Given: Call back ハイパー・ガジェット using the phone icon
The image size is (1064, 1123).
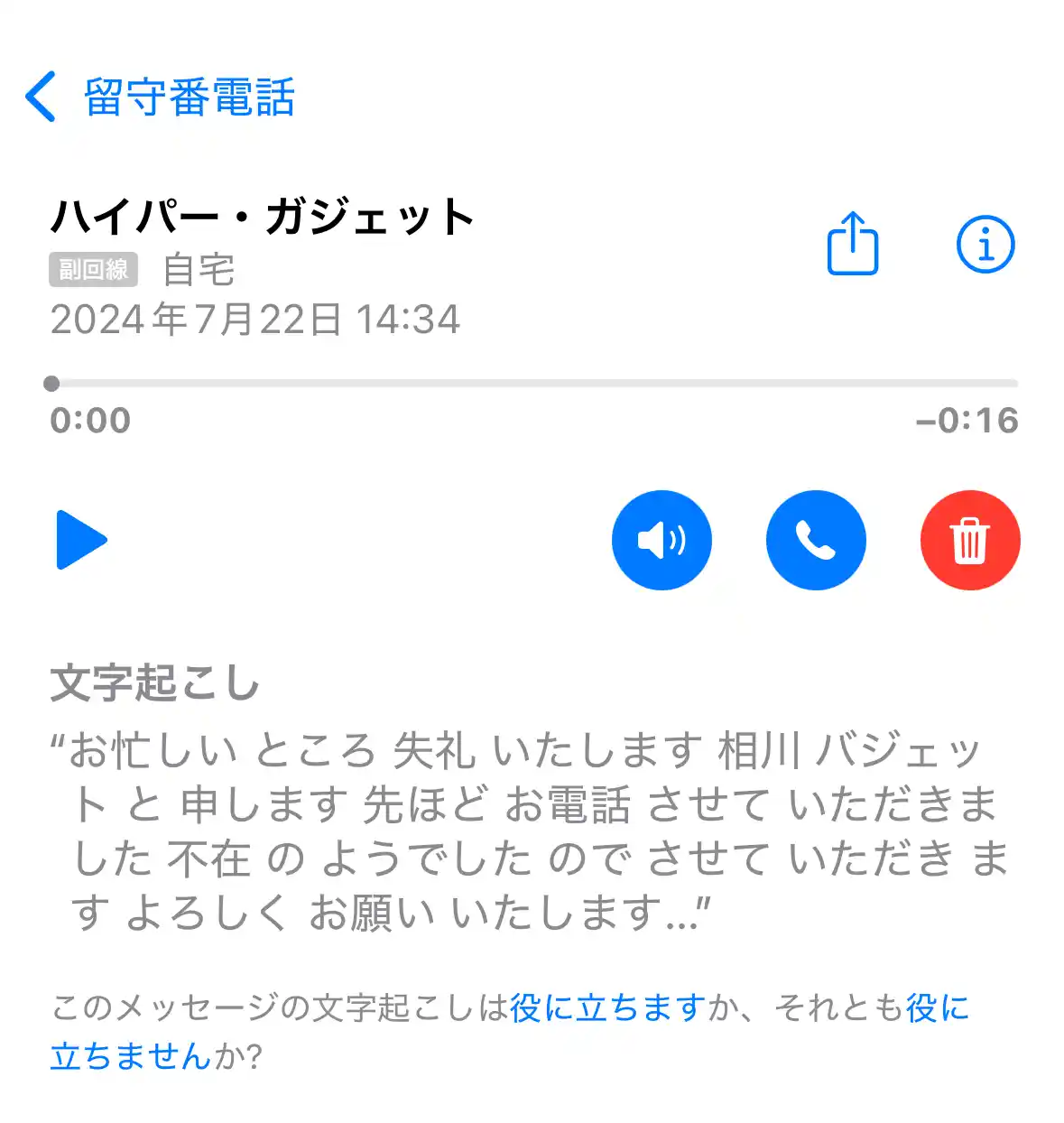Looking at the screenshot, I should [816, 540].
